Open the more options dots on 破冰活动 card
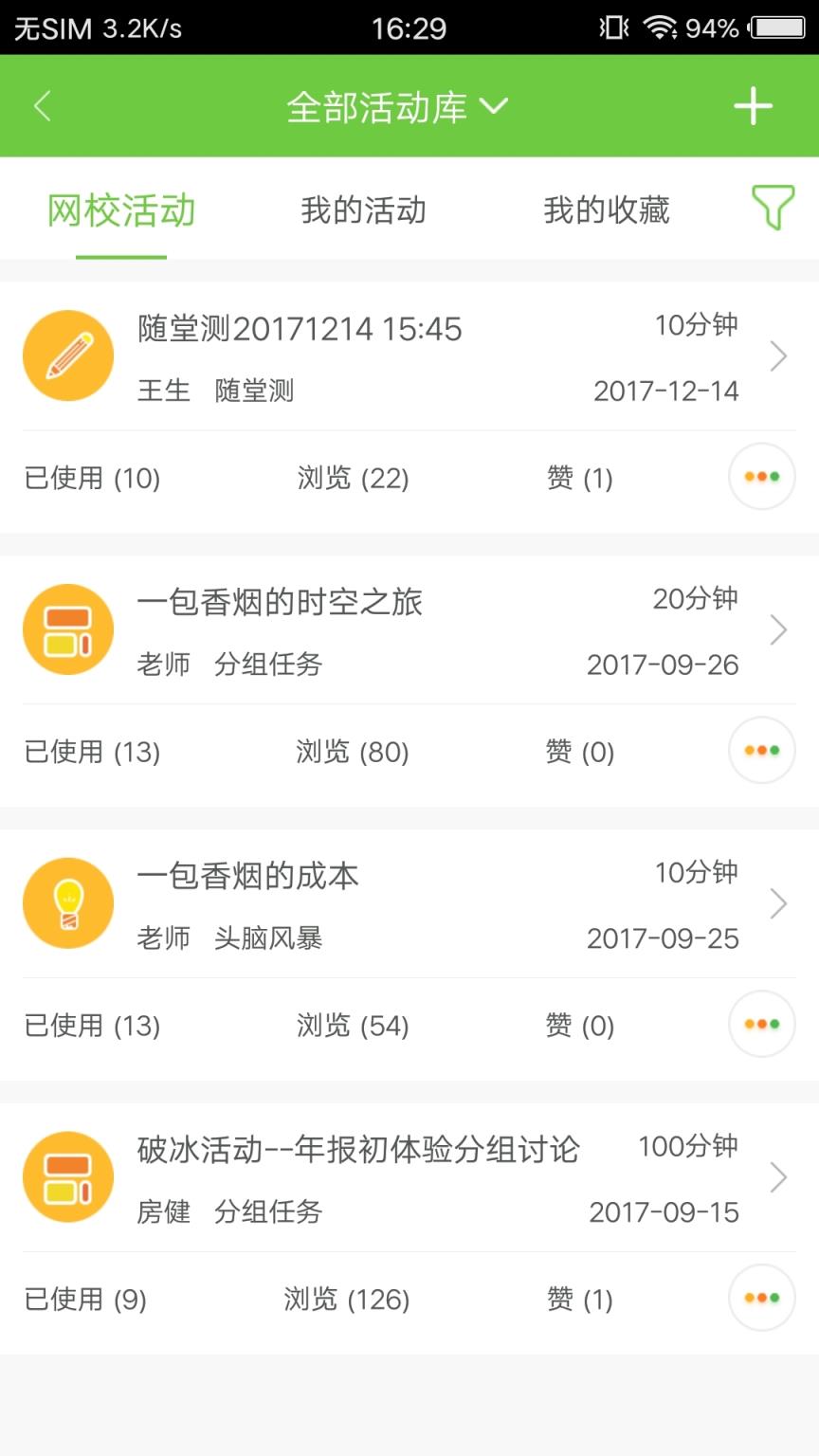This screenshot has height=1456, width=819. click(x=761, y=1298)
